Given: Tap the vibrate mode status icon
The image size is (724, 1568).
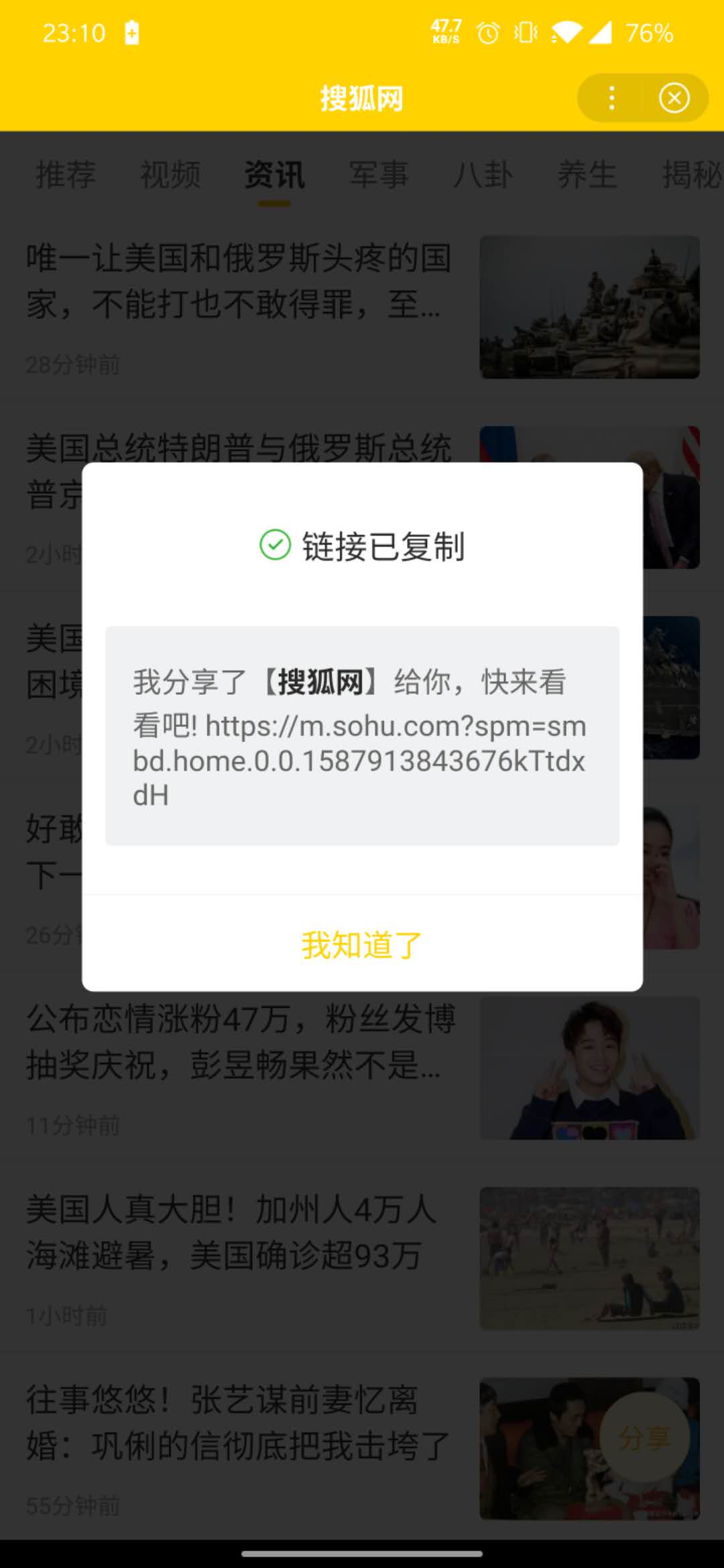Looking at the screenshot, I should click(x=527, y=32).
